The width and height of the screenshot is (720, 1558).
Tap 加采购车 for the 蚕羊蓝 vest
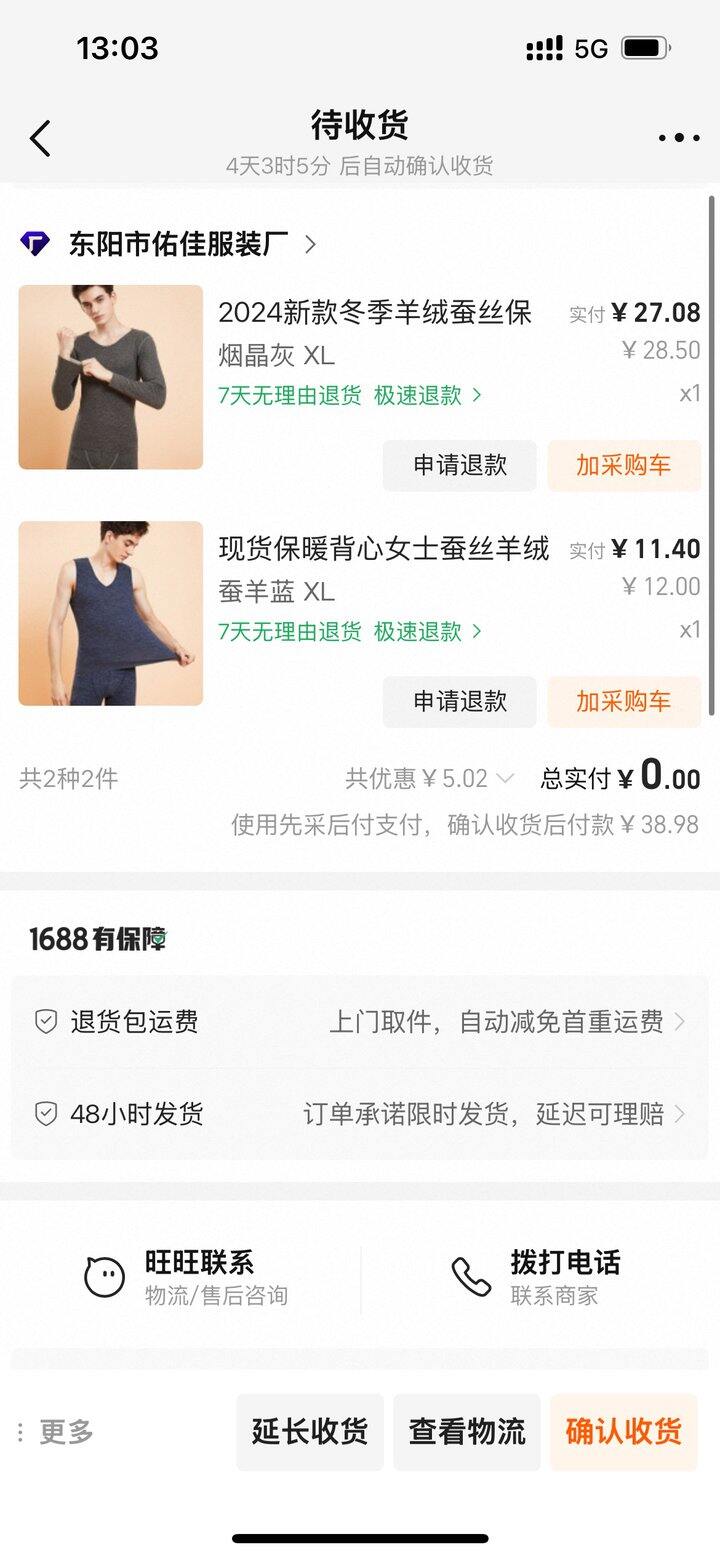click(623, 701)
